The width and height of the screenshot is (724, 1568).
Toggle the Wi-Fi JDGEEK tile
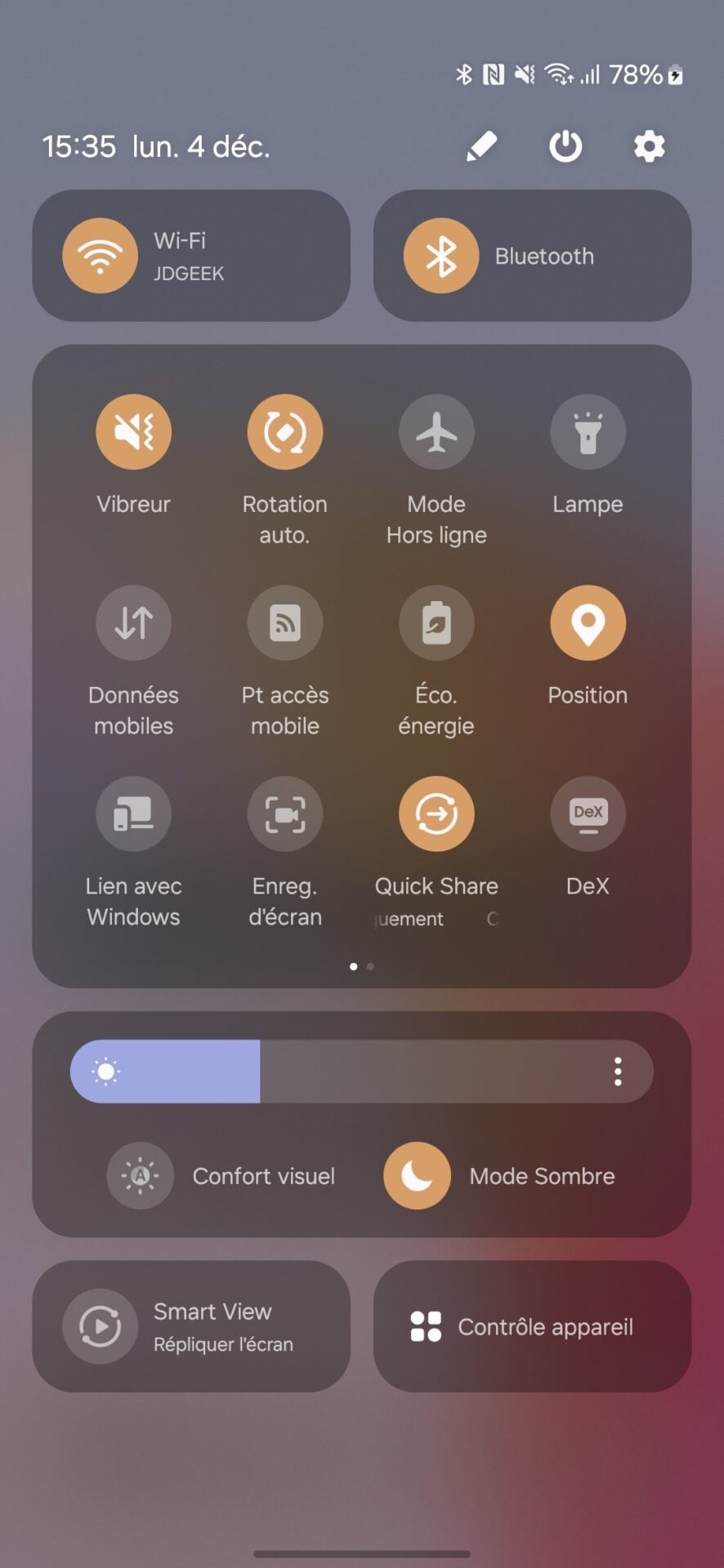[x=101, y=256]
